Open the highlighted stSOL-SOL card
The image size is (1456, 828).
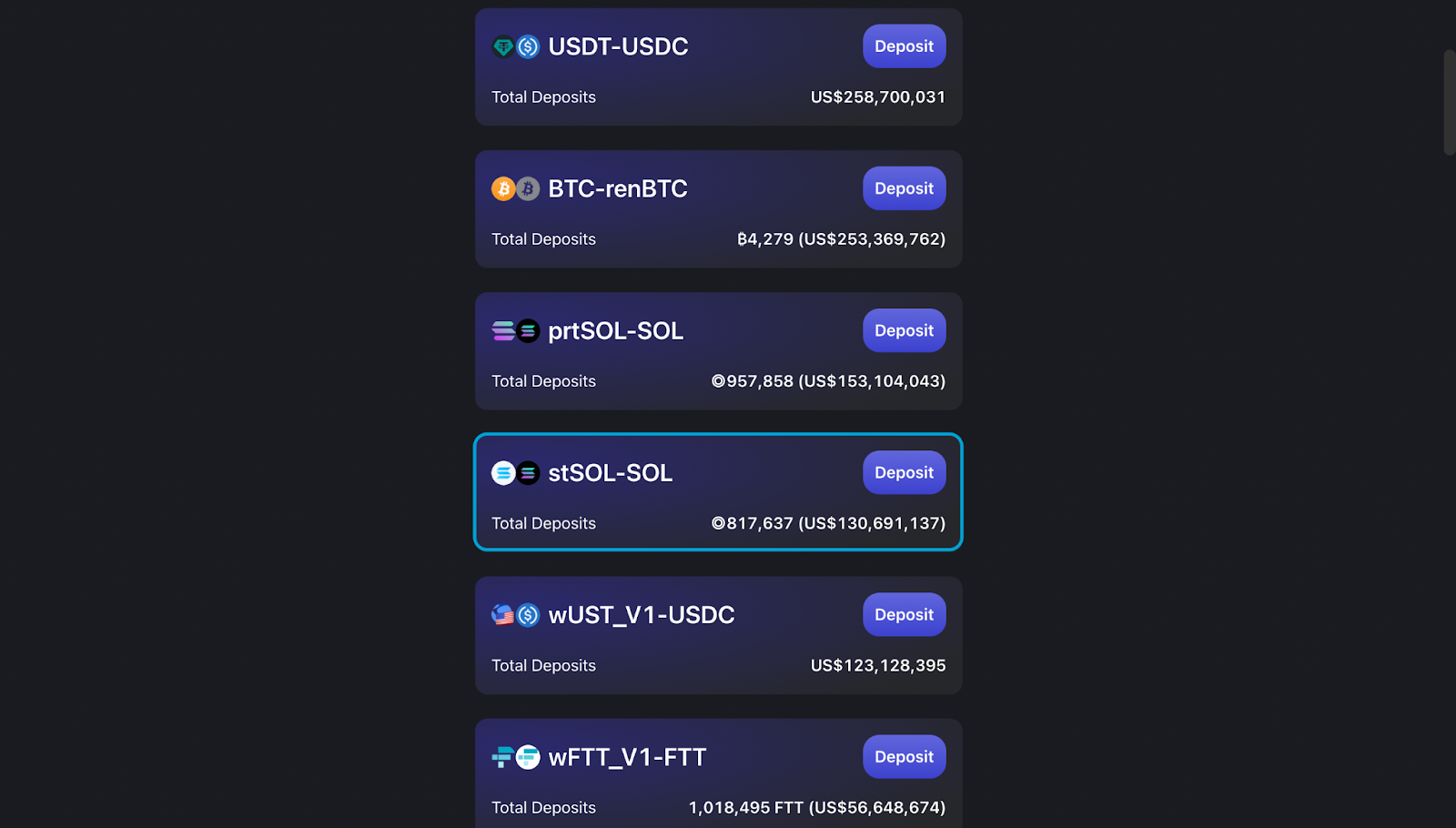point(610,473)
